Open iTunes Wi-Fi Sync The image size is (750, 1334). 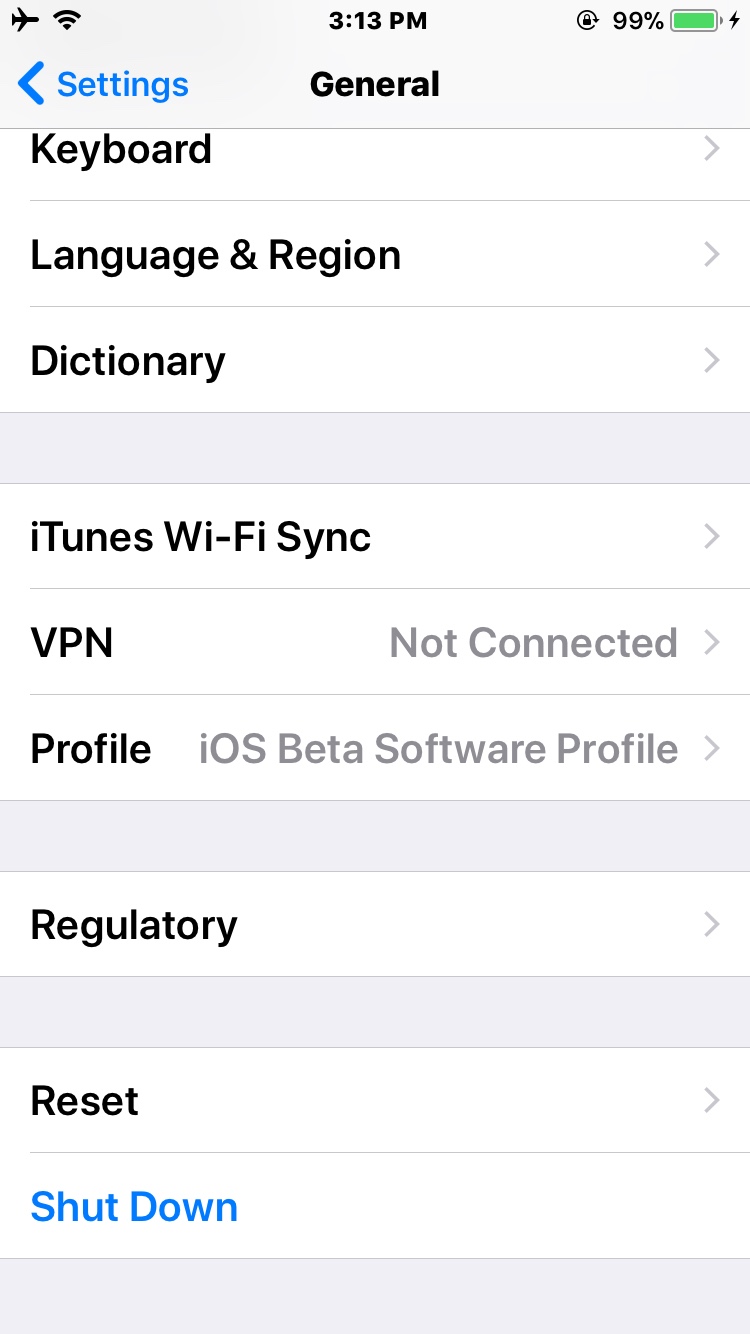[375, 537]
